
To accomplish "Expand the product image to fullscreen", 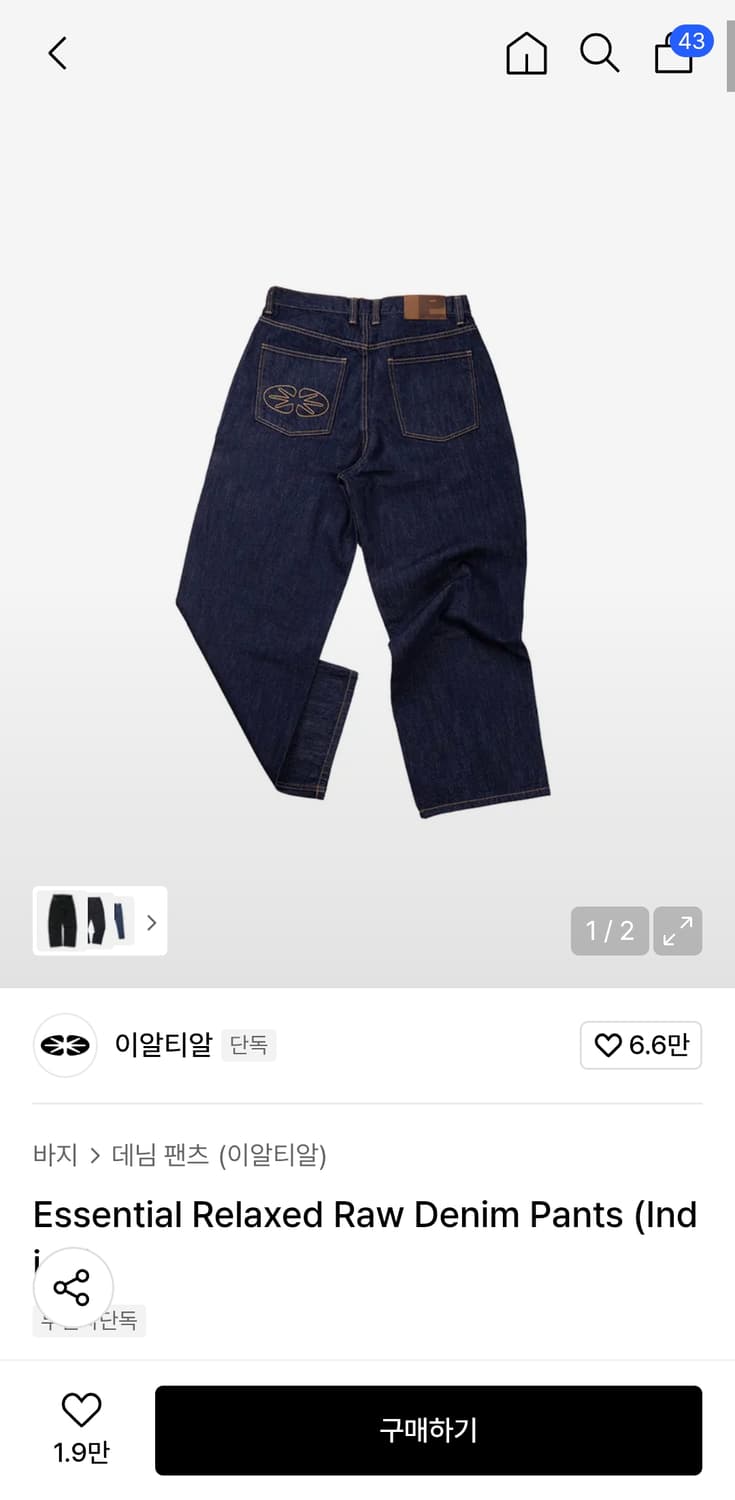I will tap(678, 931).
